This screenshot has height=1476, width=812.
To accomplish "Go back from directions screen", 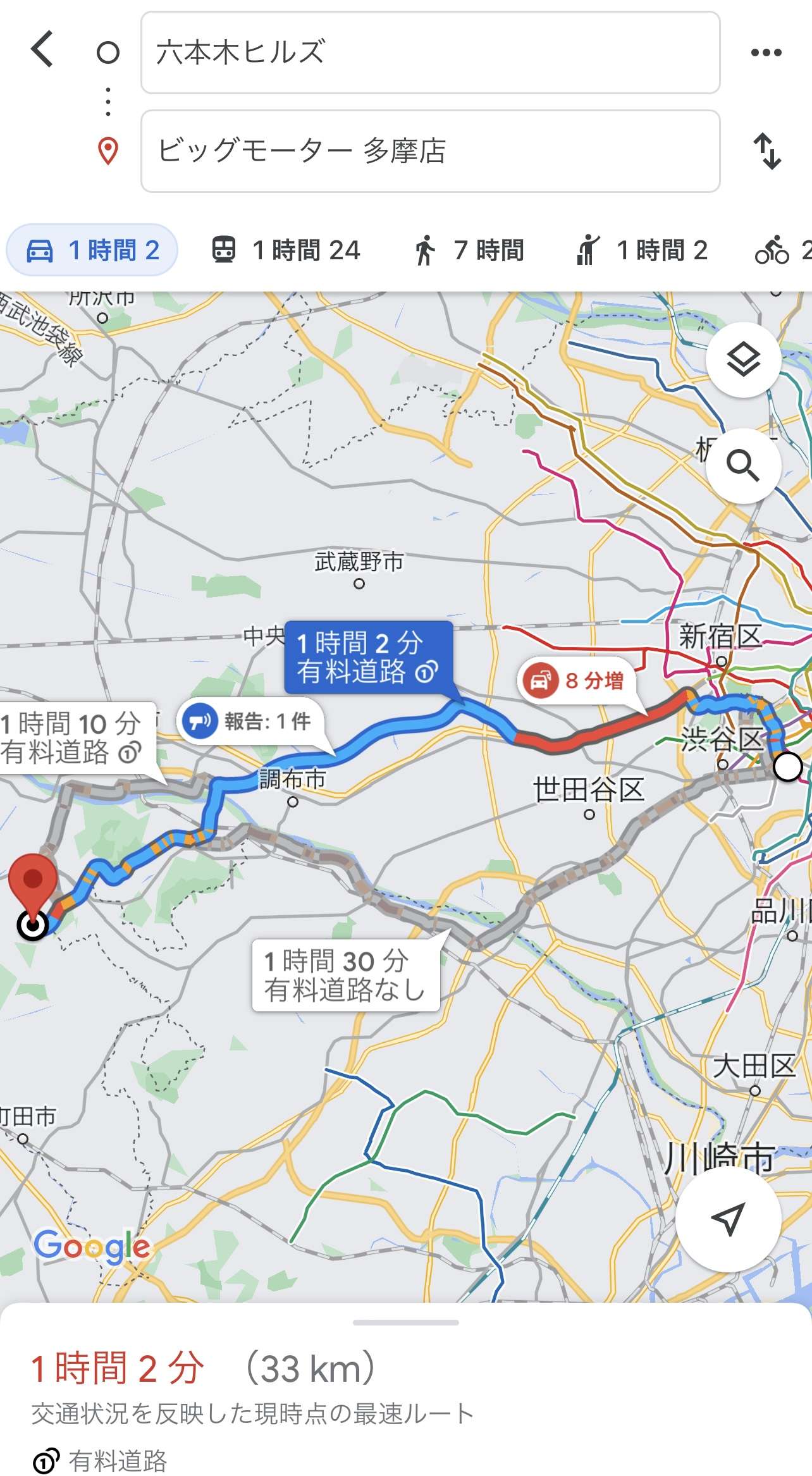I will tap(42, 51).
